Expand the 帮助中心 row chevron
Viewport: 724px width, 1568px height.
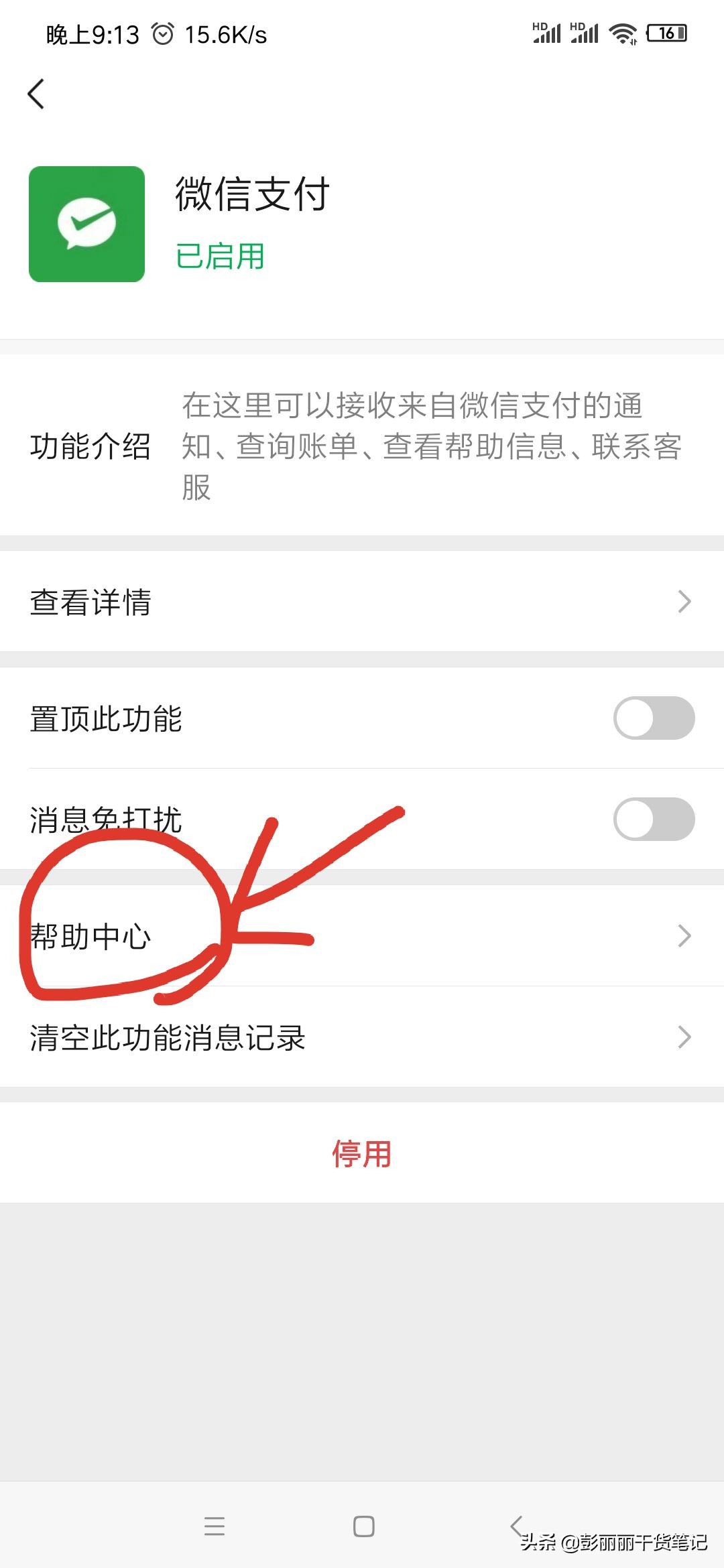684,935
